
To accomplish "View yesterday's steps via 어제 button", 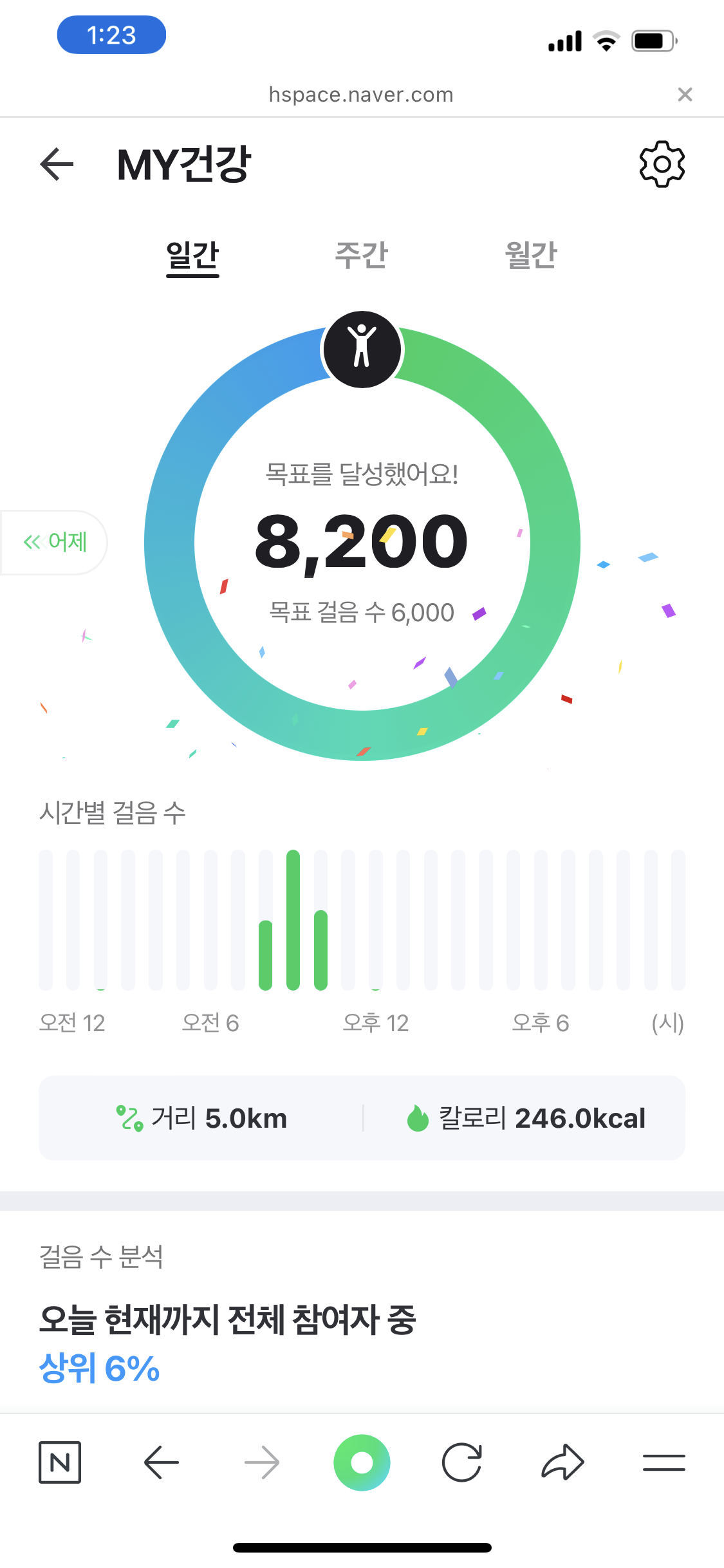I will point(55,542).
